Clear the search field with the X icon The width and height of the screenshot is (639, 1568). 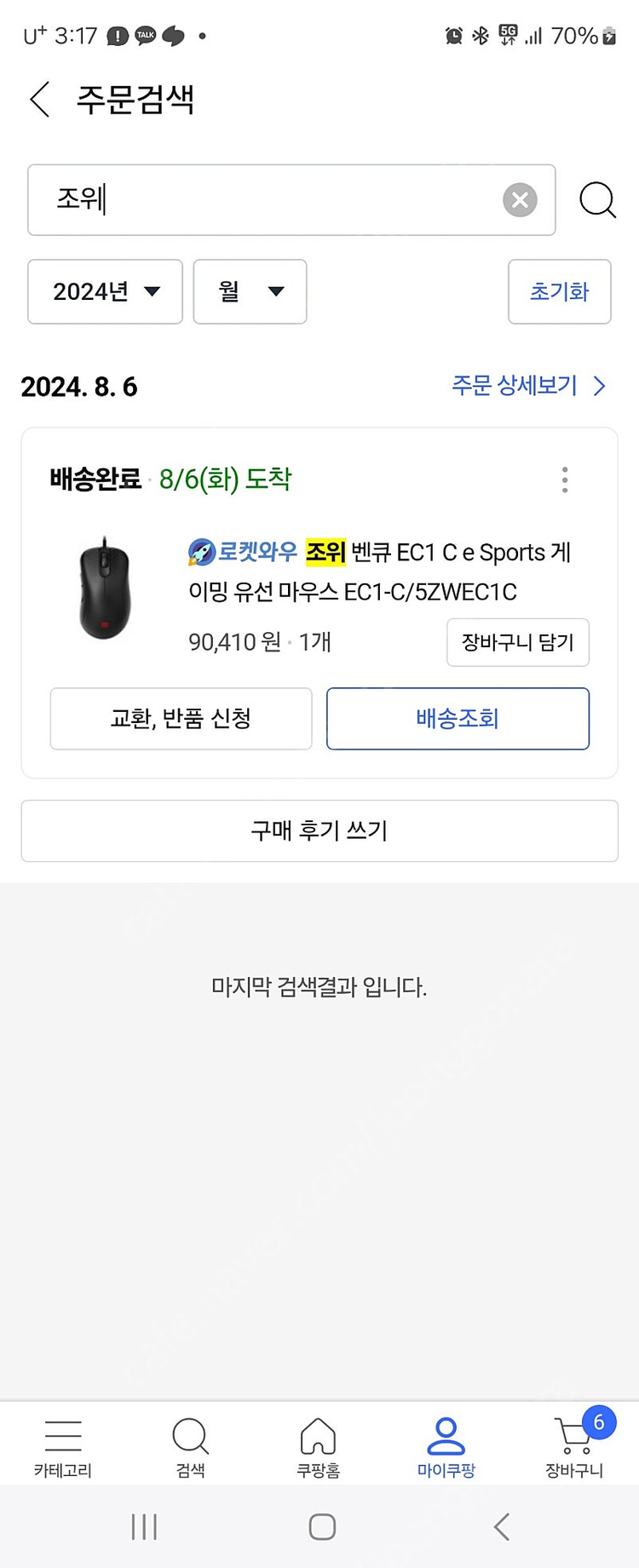click(x=520, y=199)
